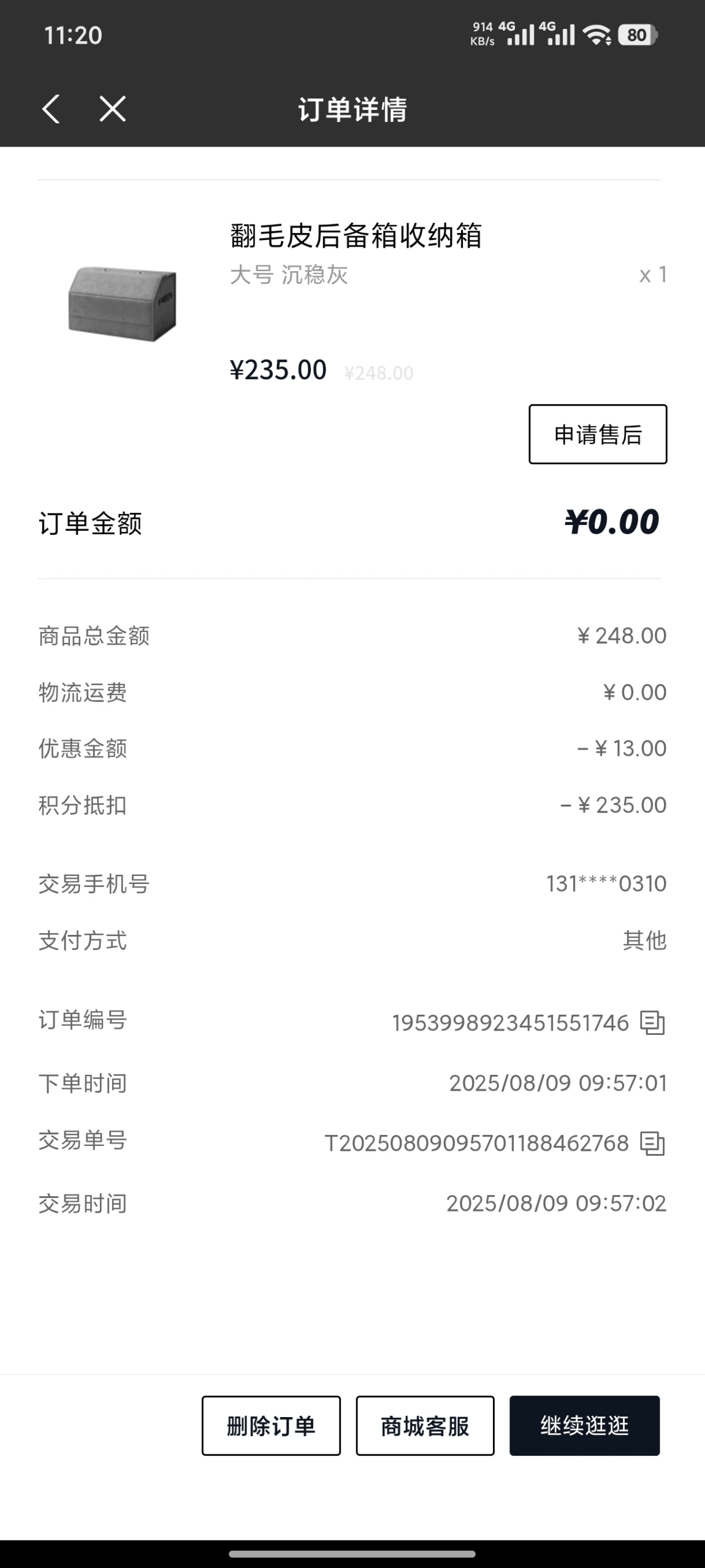Screen dimensions: 705x1568
Task: Tap 申请售后 to request after-sales service
Action: tap(597, 434)
